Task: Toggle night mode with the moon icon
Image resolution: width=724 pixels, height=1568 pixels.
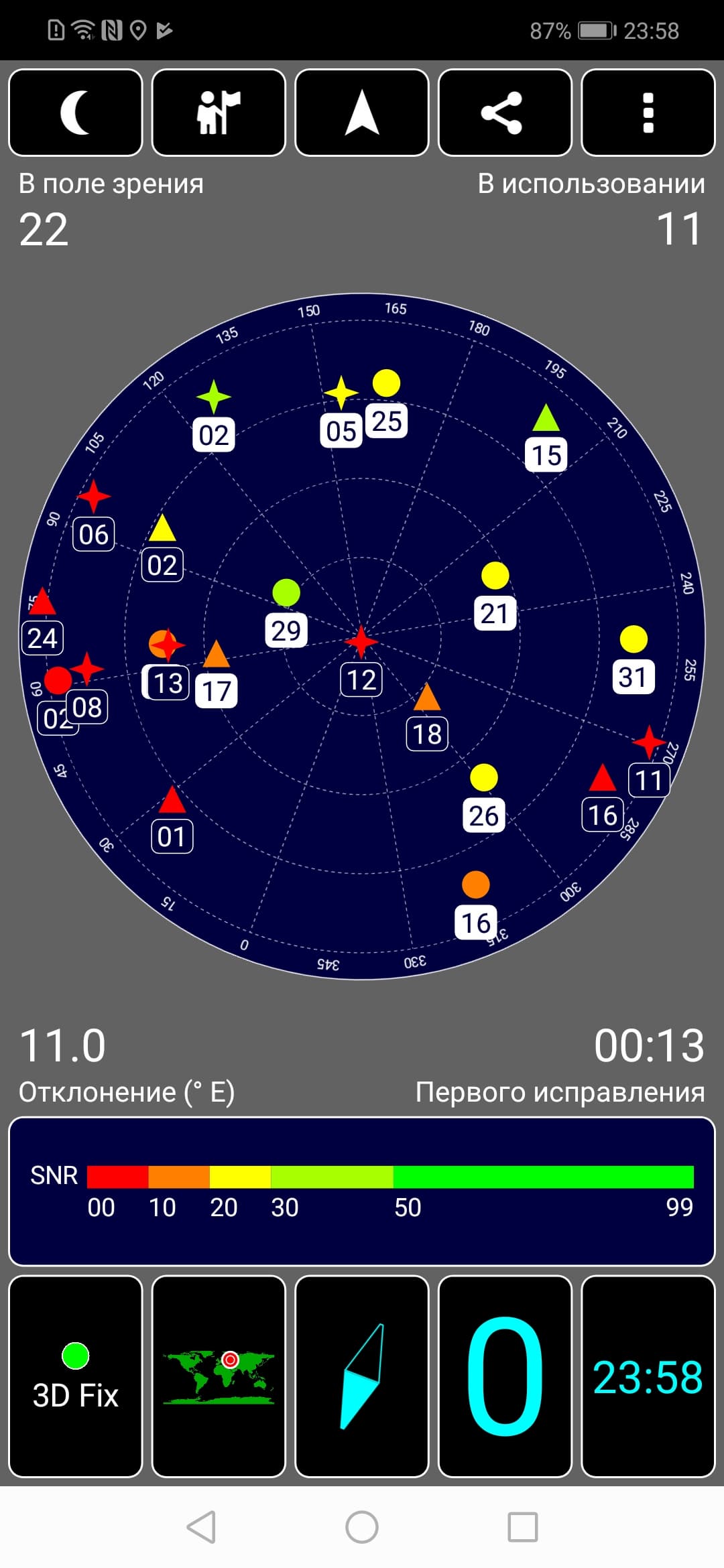Action: pyautogui.click(x=75, y=113)
